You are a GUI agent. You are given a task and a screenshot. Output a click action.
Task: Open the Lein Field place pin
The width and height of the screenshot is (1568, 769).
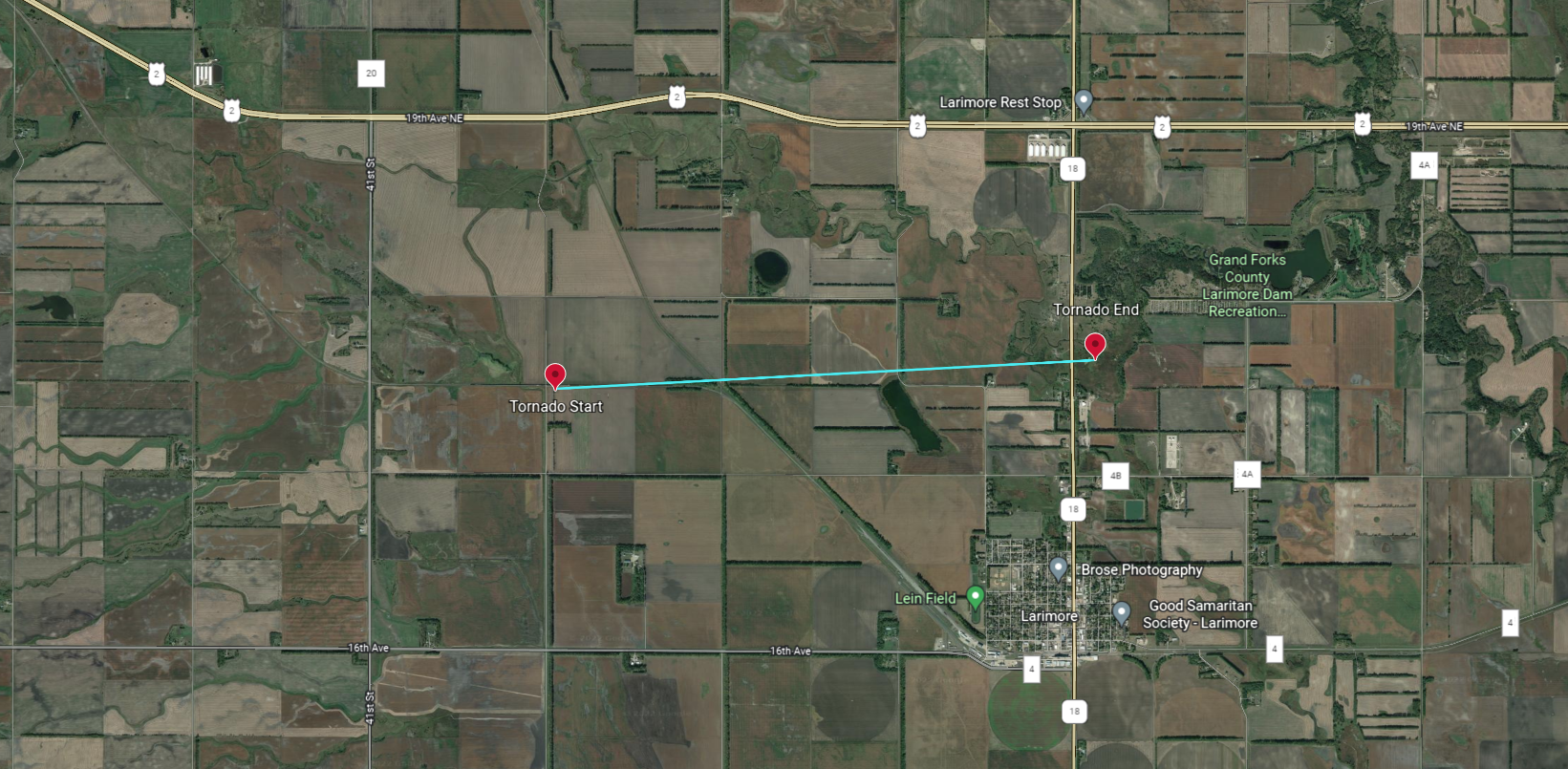975,597
